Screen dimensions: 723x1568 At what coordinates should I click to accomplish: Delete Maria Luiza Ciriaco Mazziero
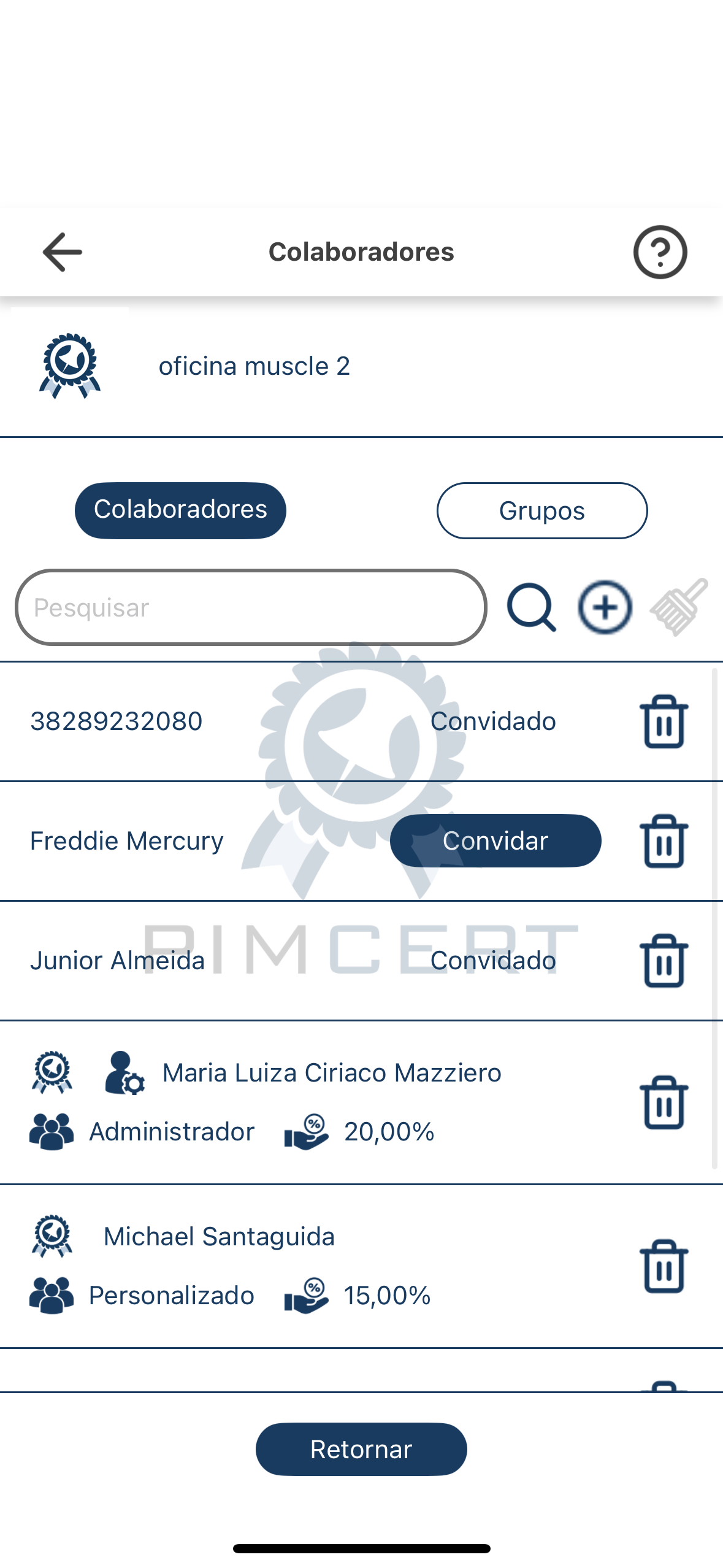pyautogui.click(x=664, y=1102)
